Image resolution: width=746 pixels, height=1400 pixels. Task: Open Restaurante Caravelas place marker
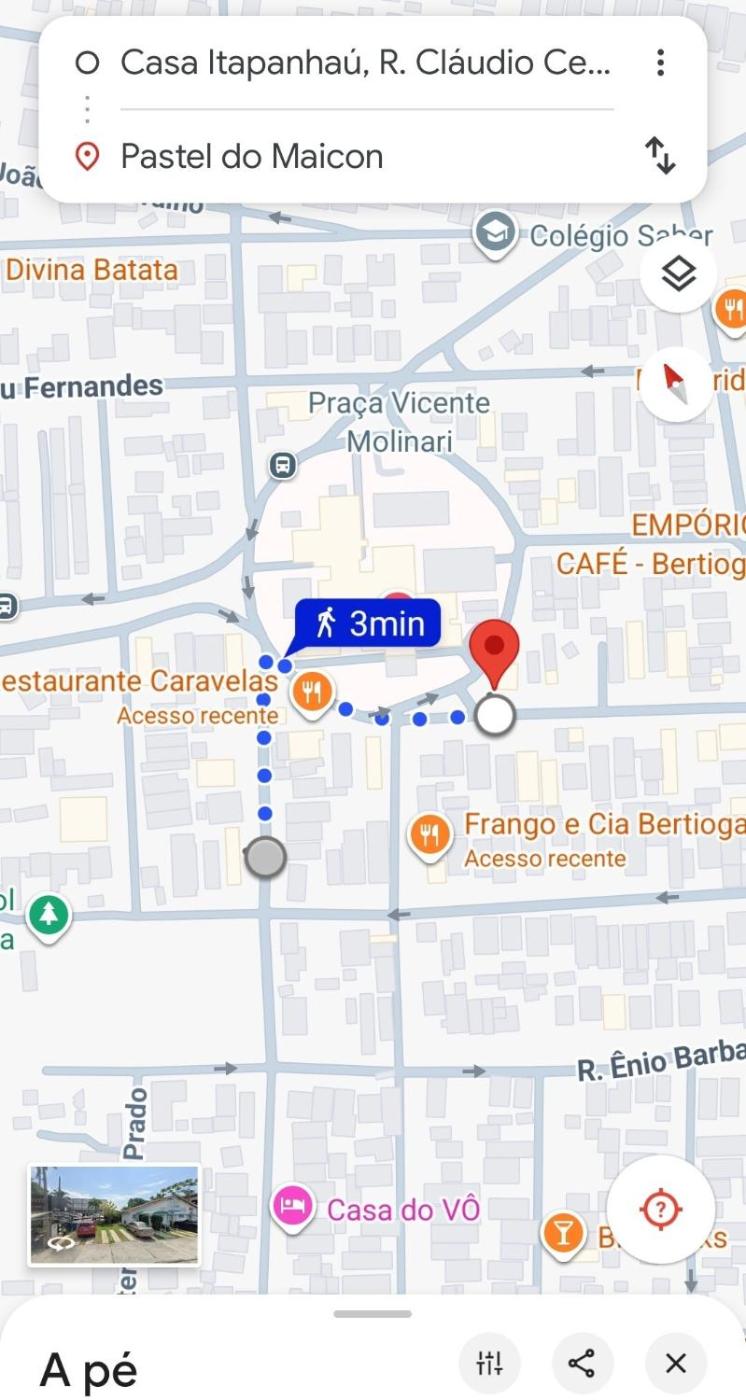[x=313, y=690]
